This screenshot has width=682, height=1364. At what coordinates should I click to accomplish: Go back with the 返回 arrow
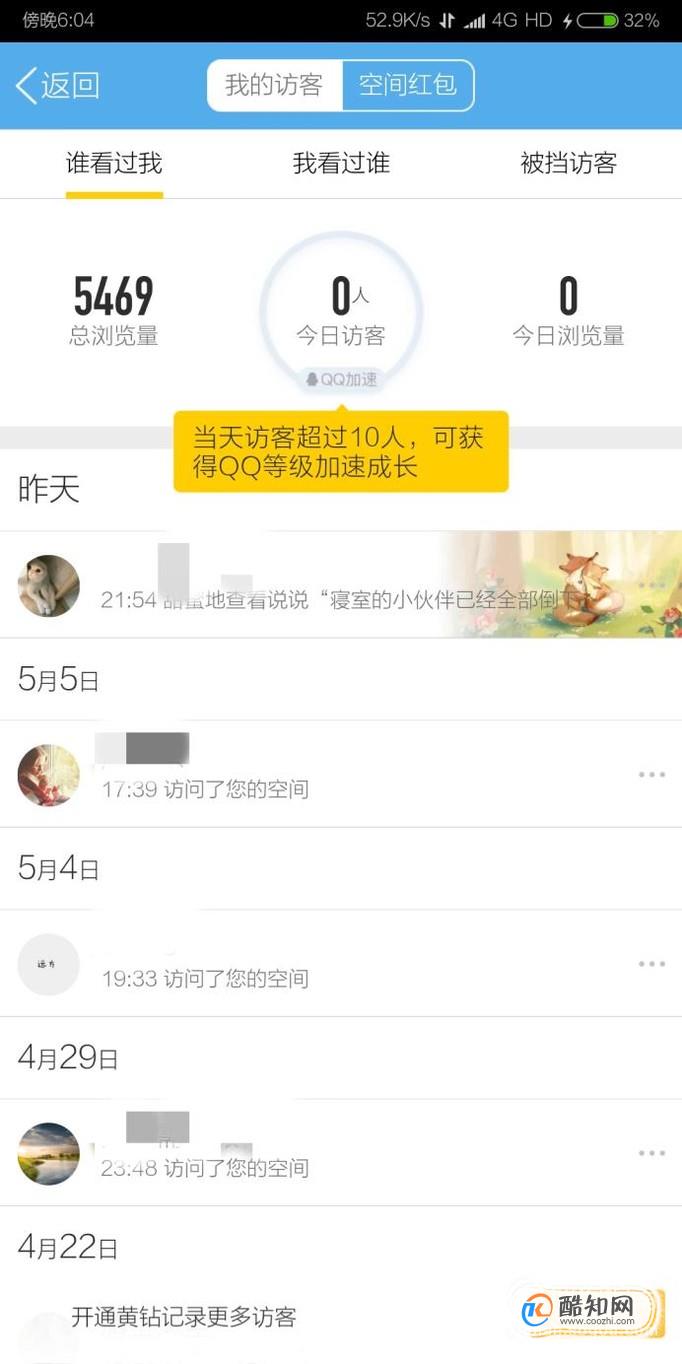(58, 86)
